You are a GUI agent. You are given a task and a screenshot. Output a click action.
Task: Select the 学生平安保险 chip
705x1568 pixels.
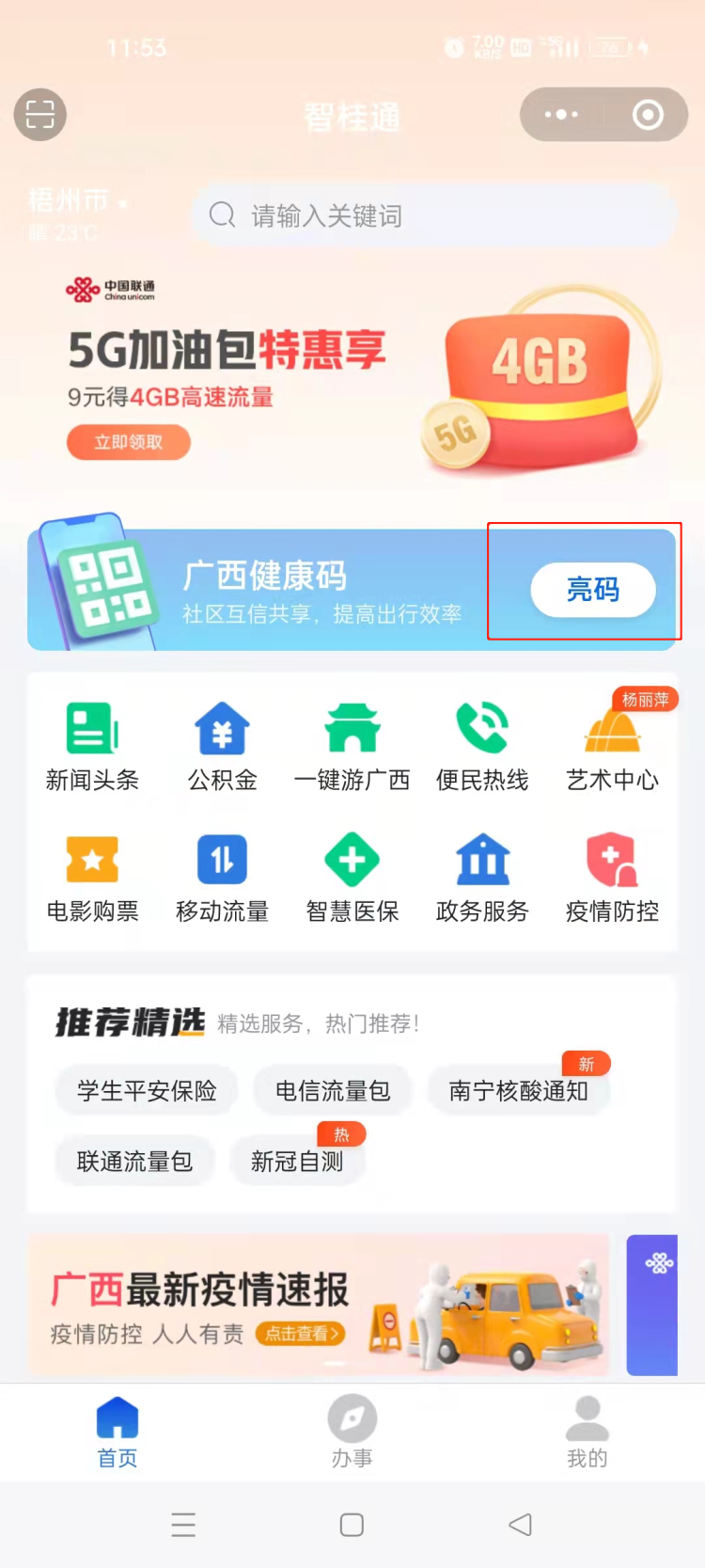[x=147, y=1091]
